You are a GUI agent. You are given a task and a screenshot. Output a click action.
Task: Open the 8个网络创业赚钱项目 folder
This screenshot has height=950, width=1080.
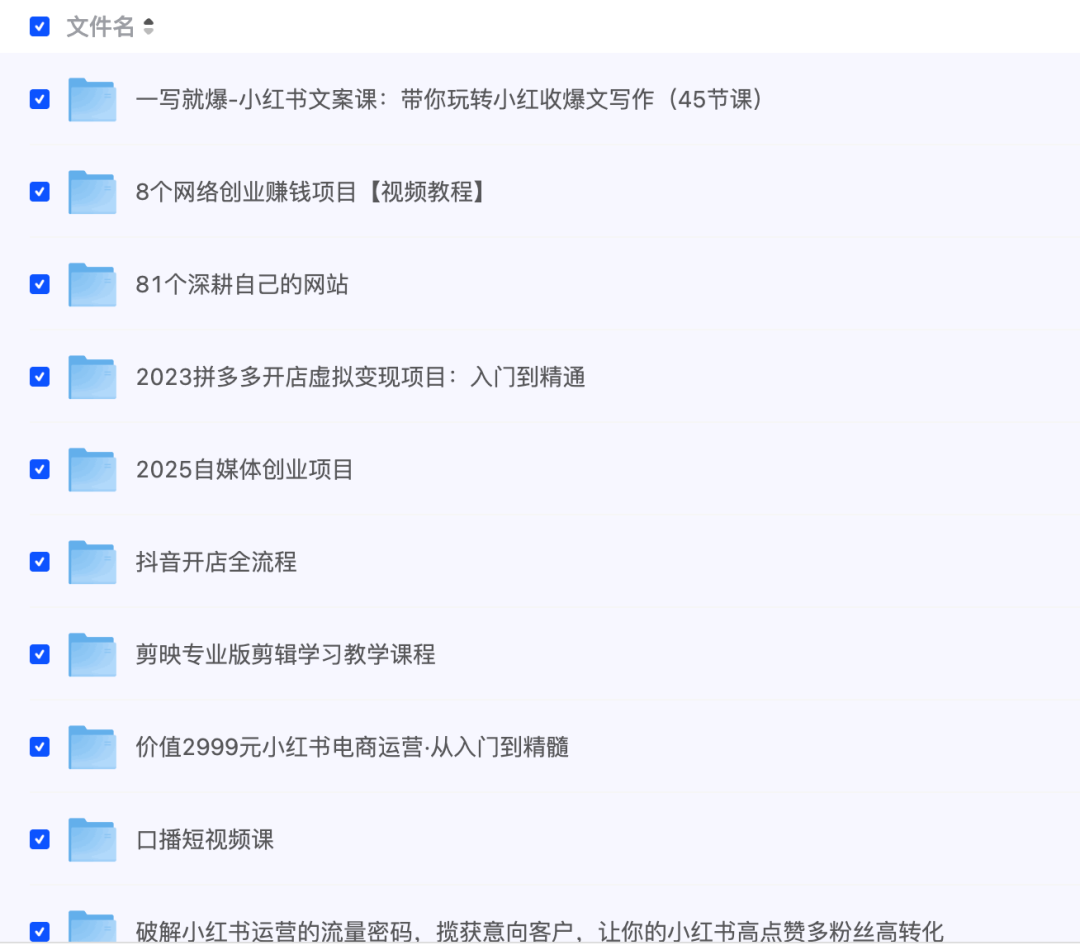tap(311, 192)
